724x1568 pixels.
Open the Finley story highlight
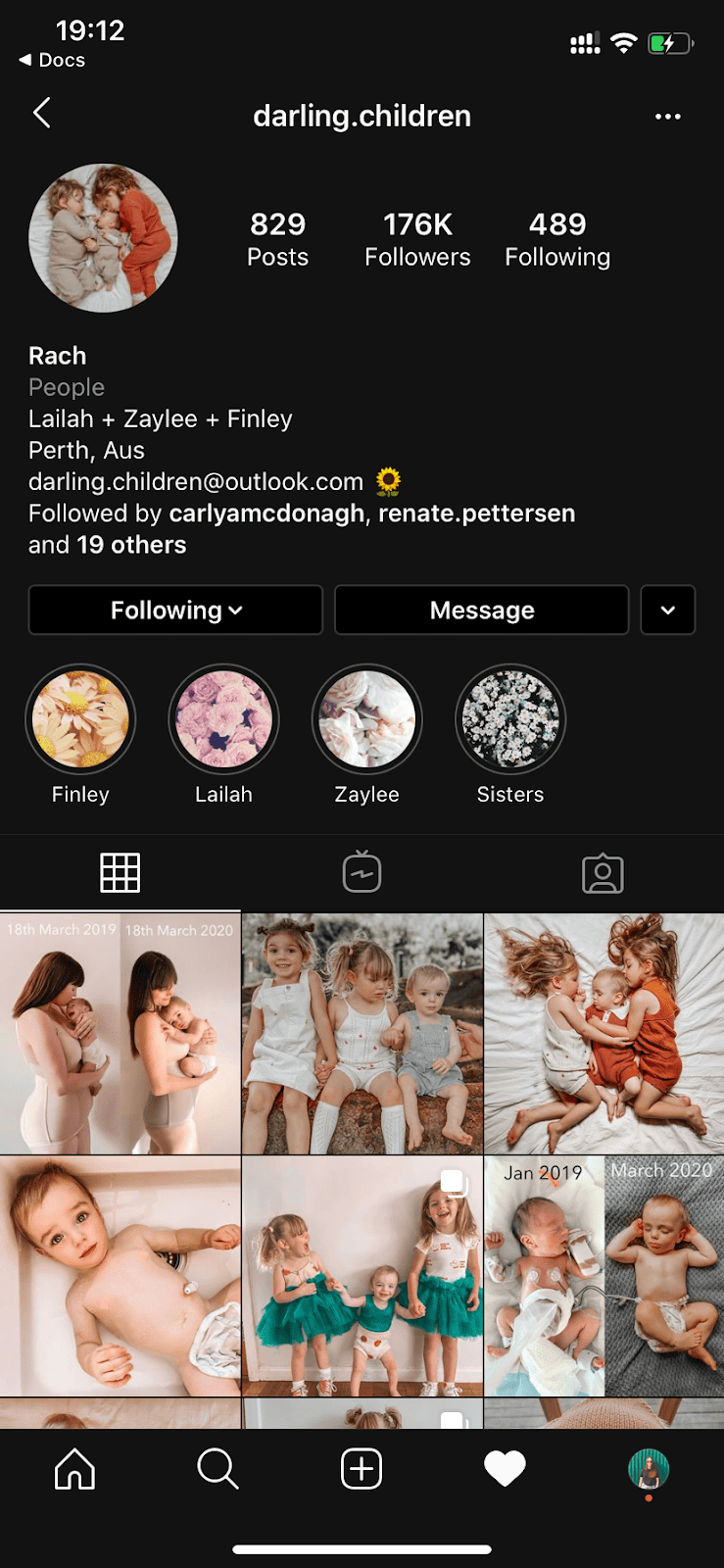80,720
